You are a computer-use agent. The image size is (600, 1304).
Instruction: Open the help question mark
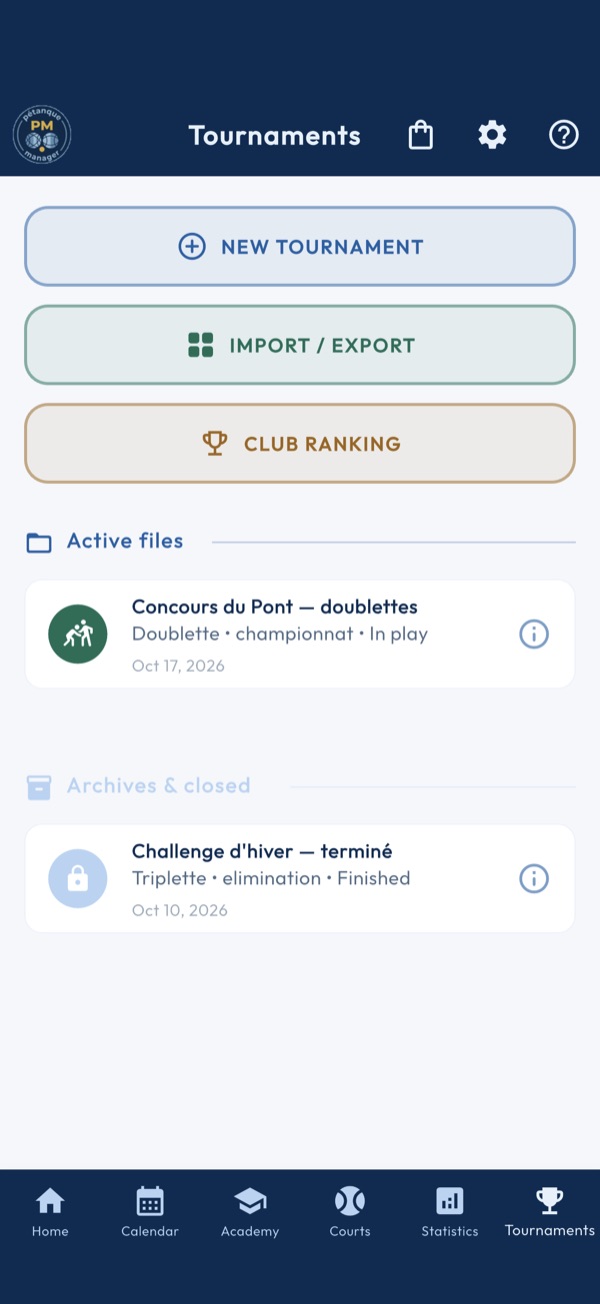(x=564, y=135)
